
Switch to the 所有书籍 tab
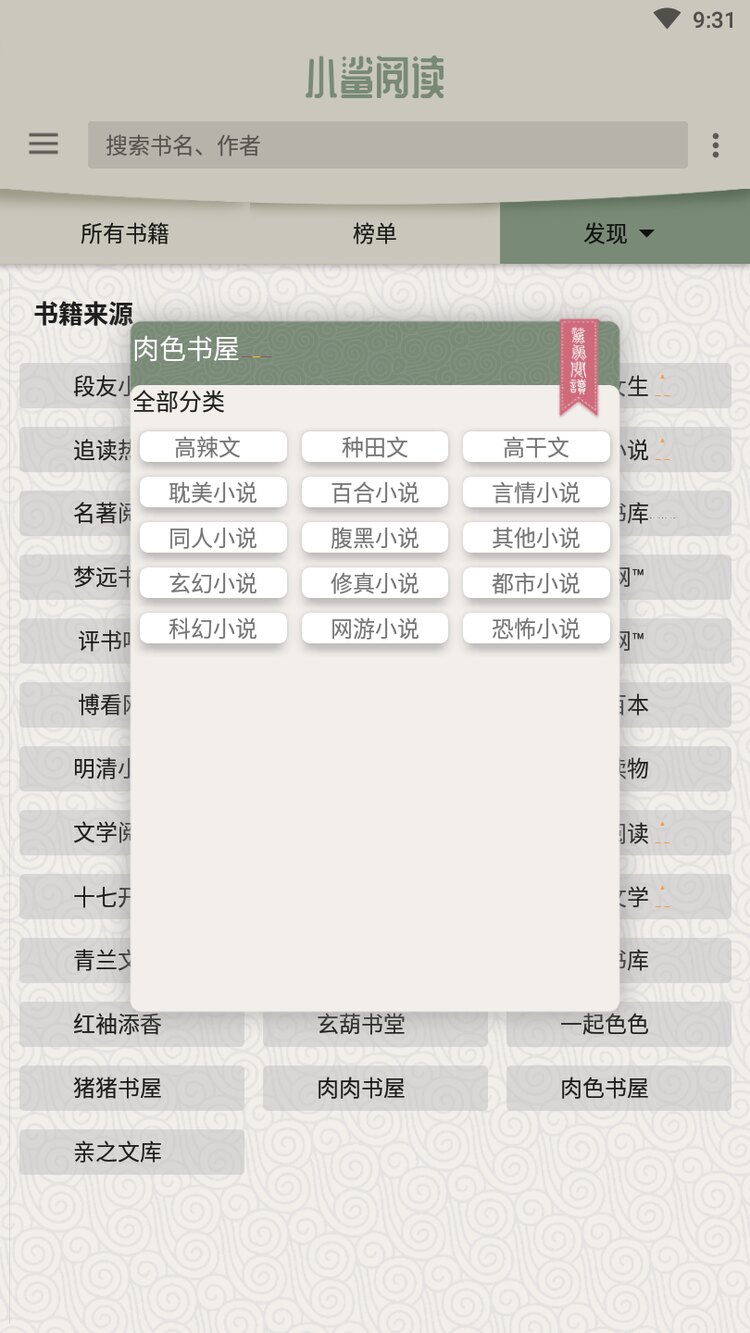125,234
